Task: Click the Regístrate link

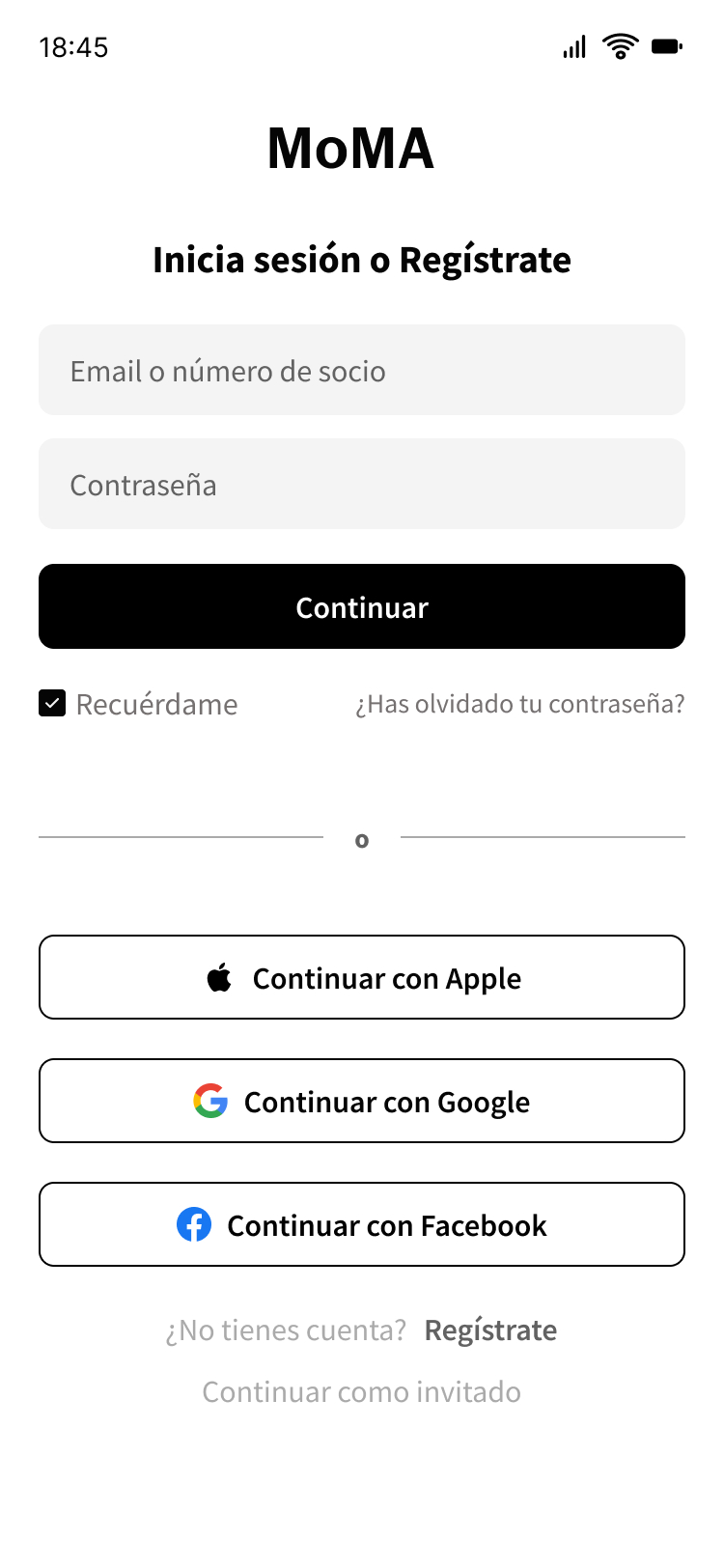Action: coord(489,1330)
